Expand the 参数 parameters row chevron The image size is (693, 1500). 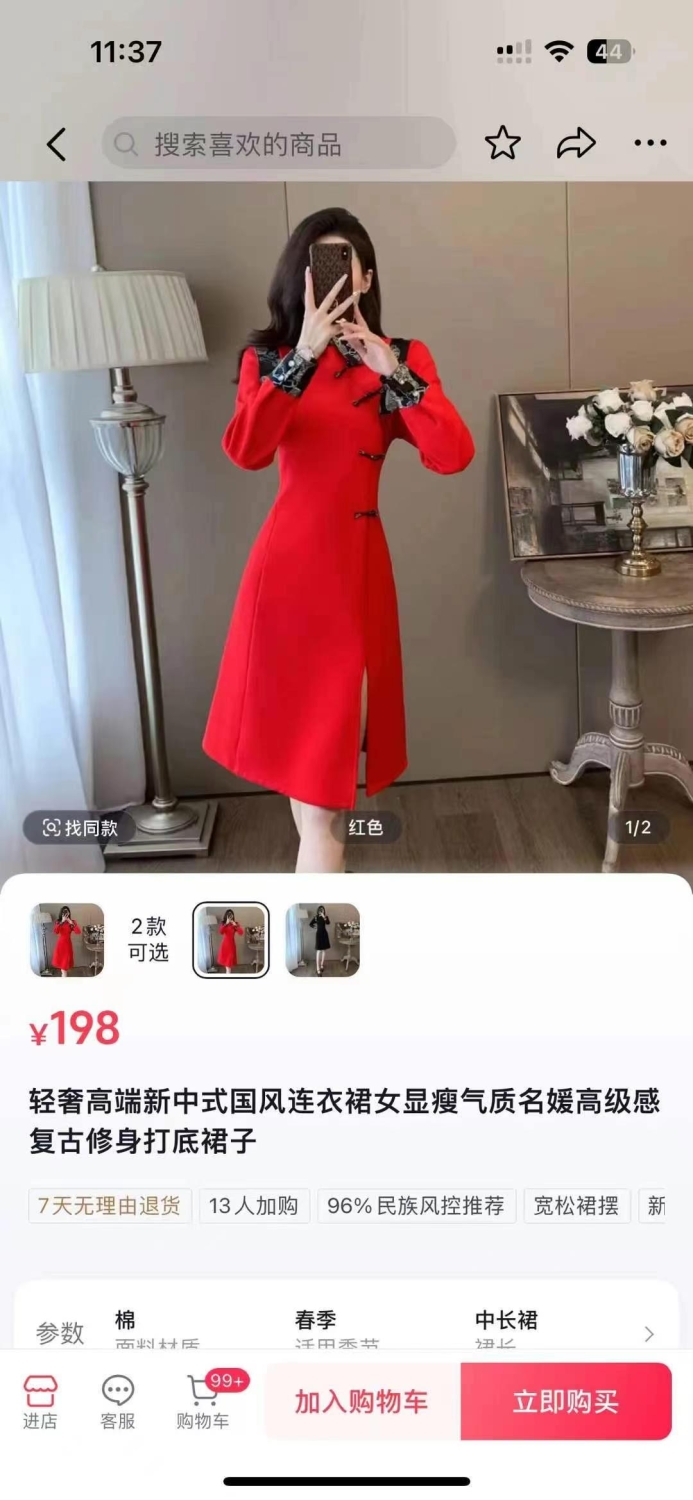[649, 1333]
